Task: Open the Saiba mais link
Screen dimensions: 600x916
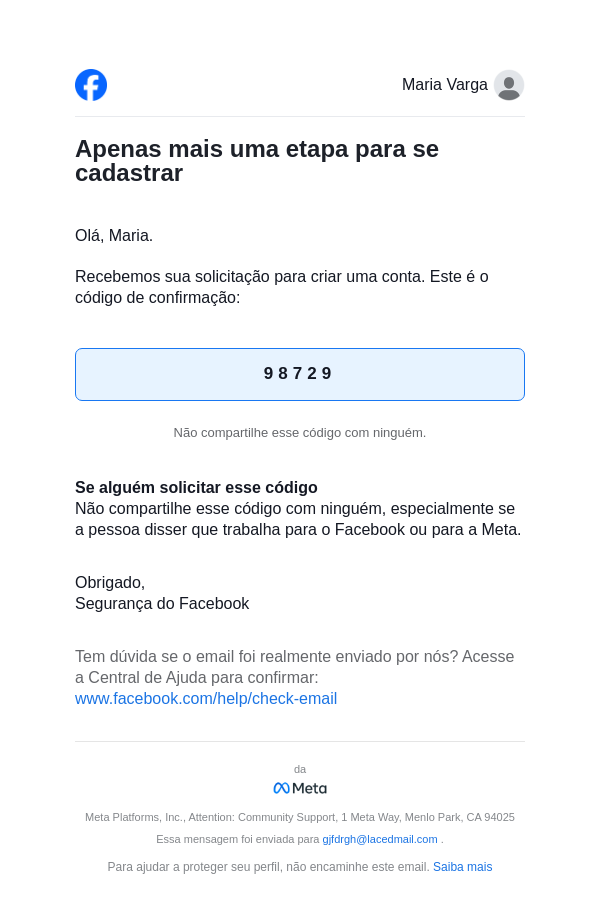Action: [462, 867]
